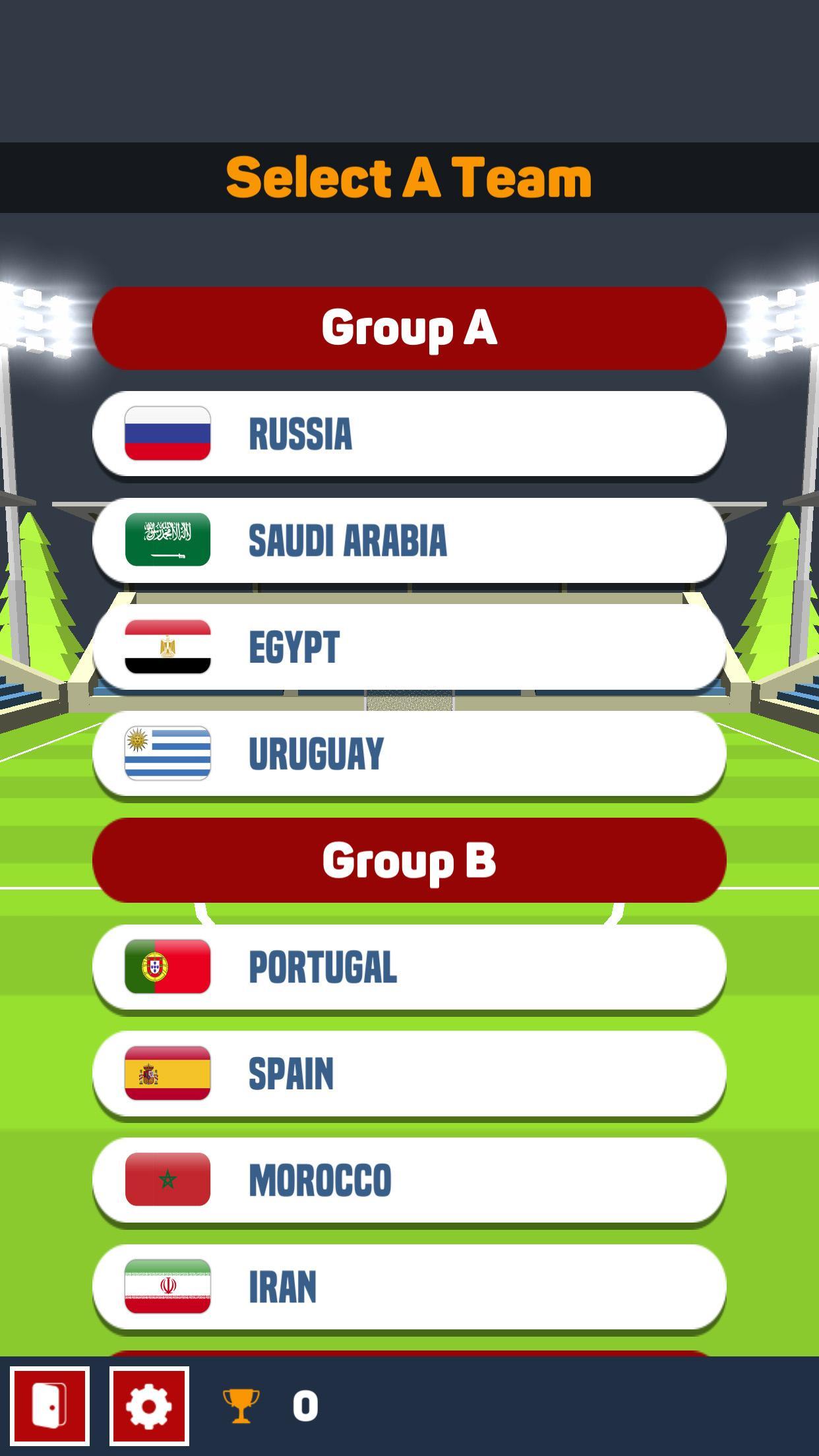Viewport: 819px width, 1456px height.
Task: Pick the Morocco team
Action: (409, 1180)
